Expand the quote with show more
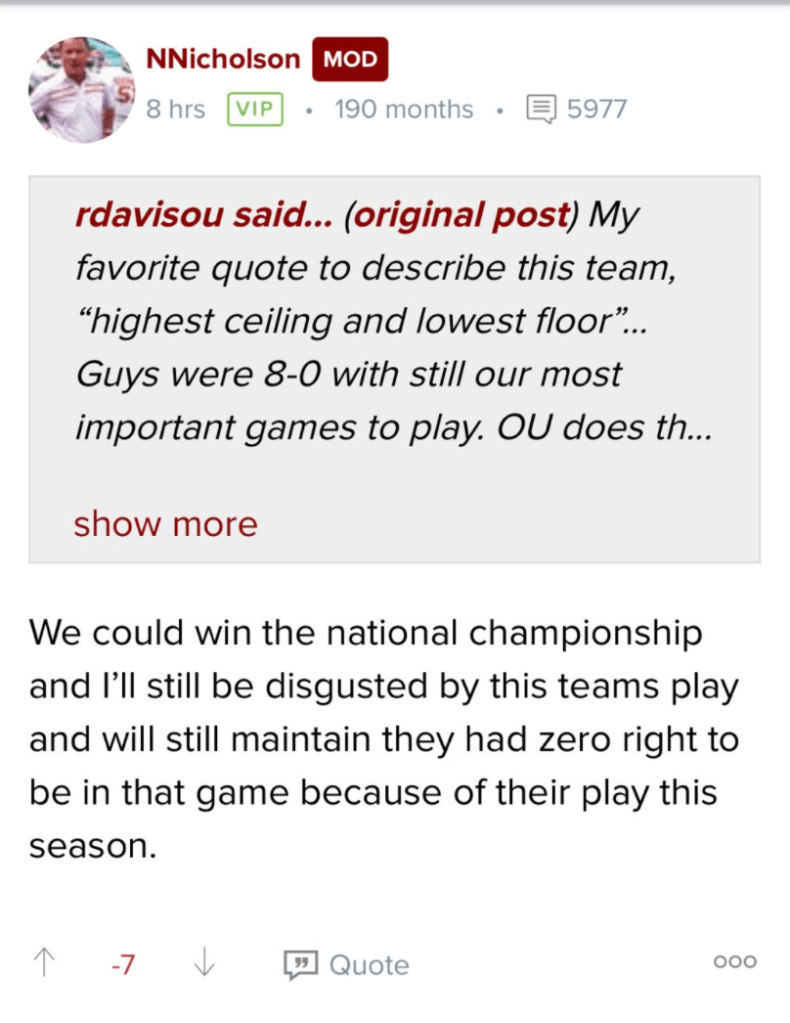Viewport: 790px width, 1023px height. click(x=165, y=523)
